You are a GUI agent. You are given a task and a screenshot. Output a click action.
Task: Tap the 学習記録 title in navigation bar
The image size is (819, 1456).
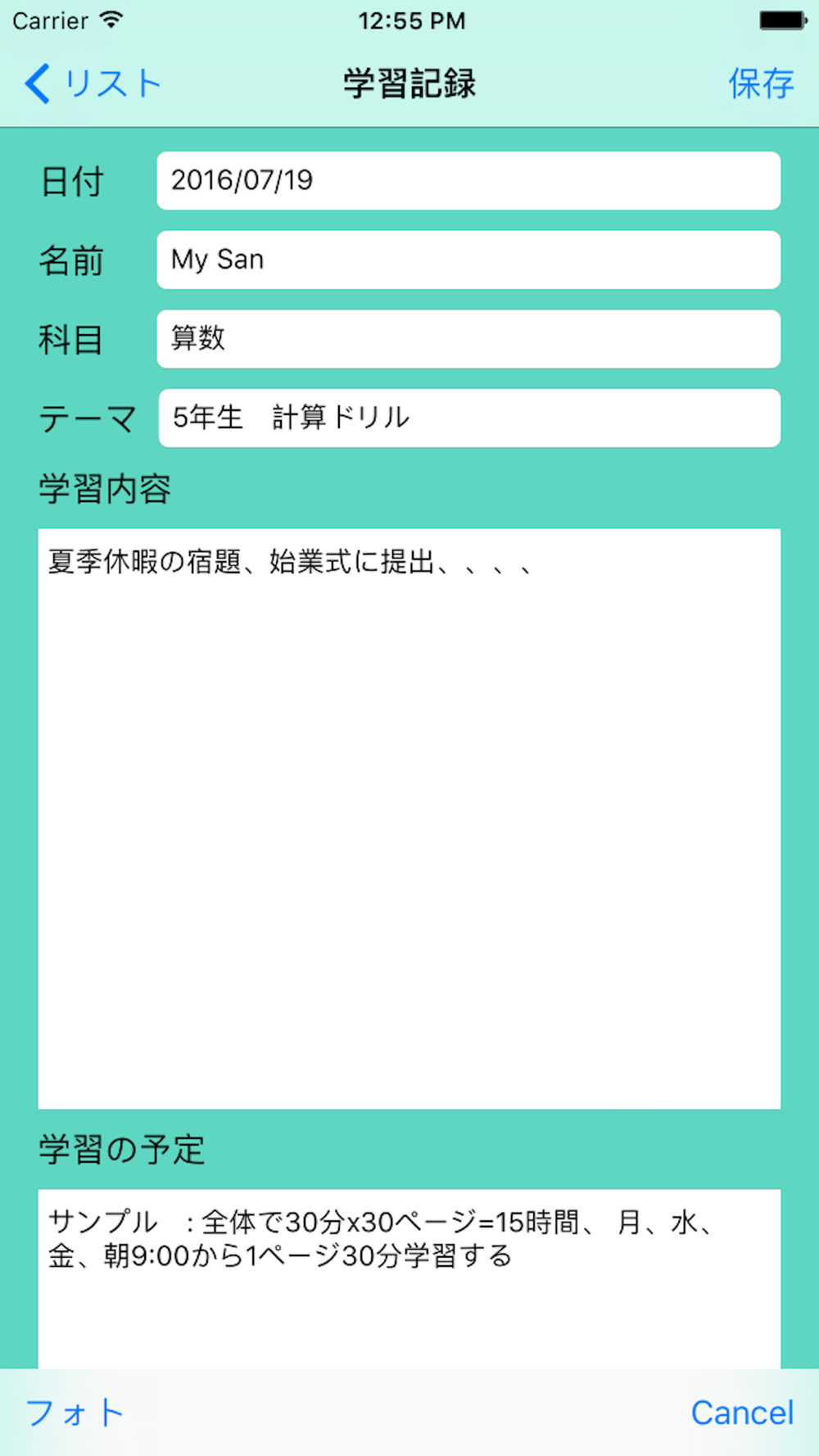tap(409, 83)
